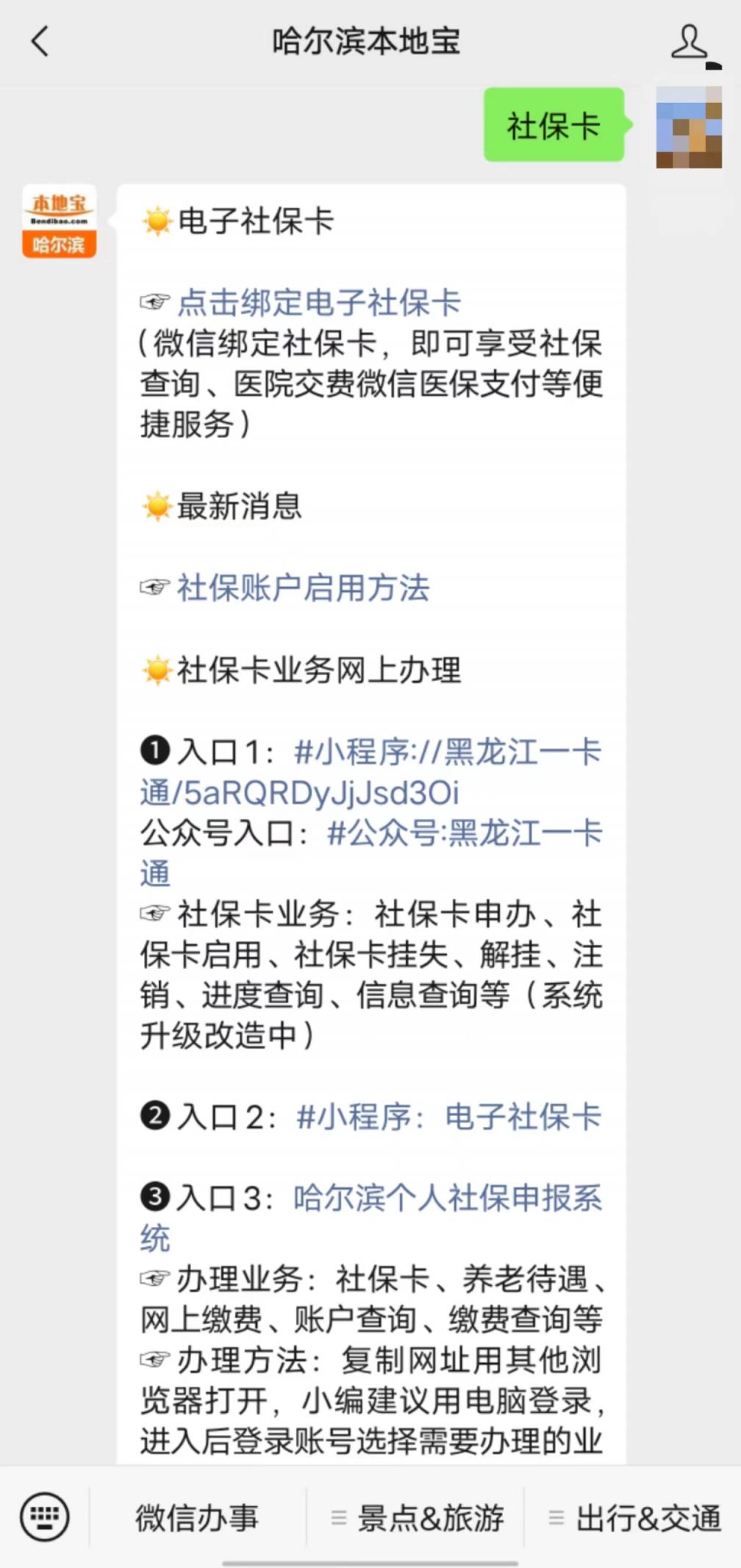Image resolution: width=741 pixels, height=1568 pixels.
Task: Open 点击绑定电子社保卡 link
Action: tap(318, 302)
